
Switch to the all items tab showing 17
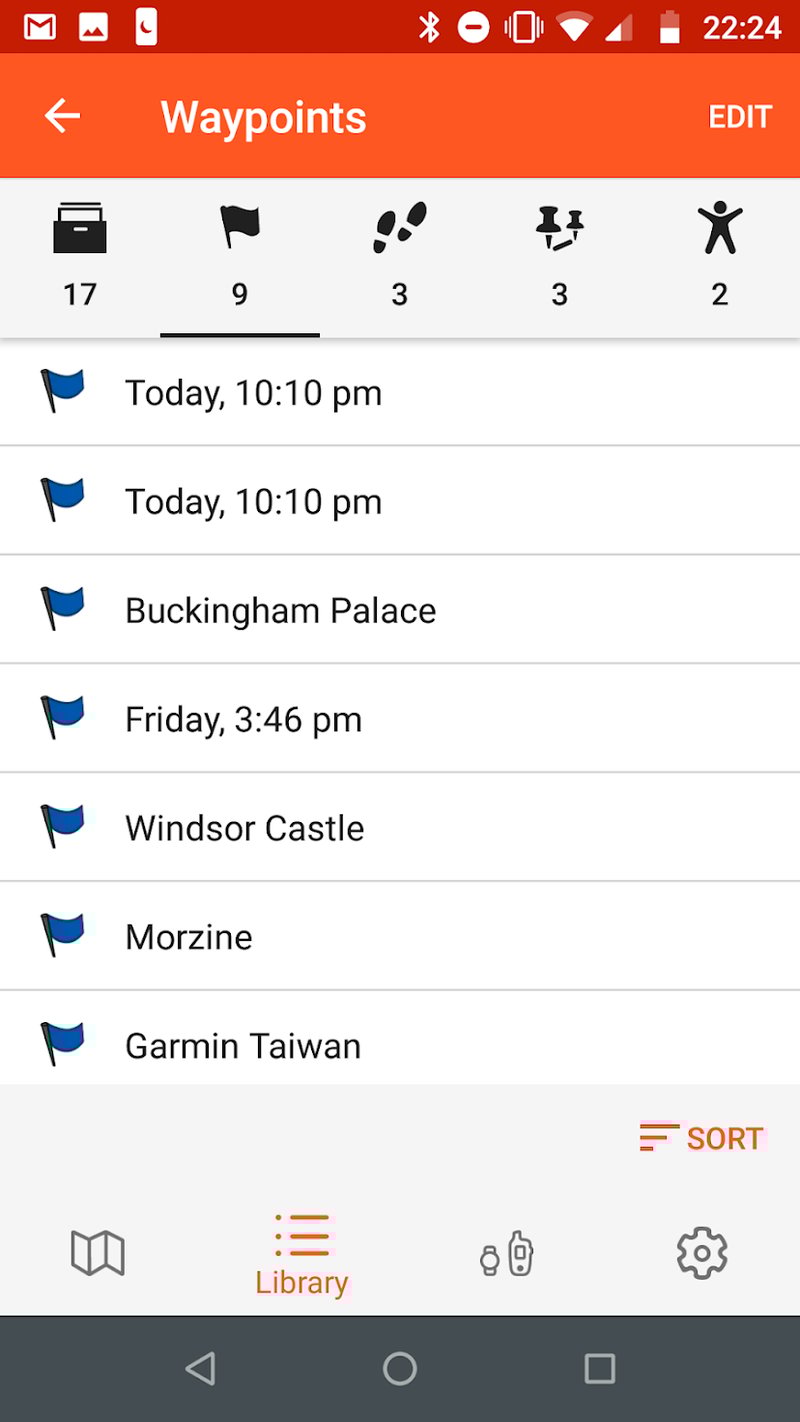coord(80,256)
